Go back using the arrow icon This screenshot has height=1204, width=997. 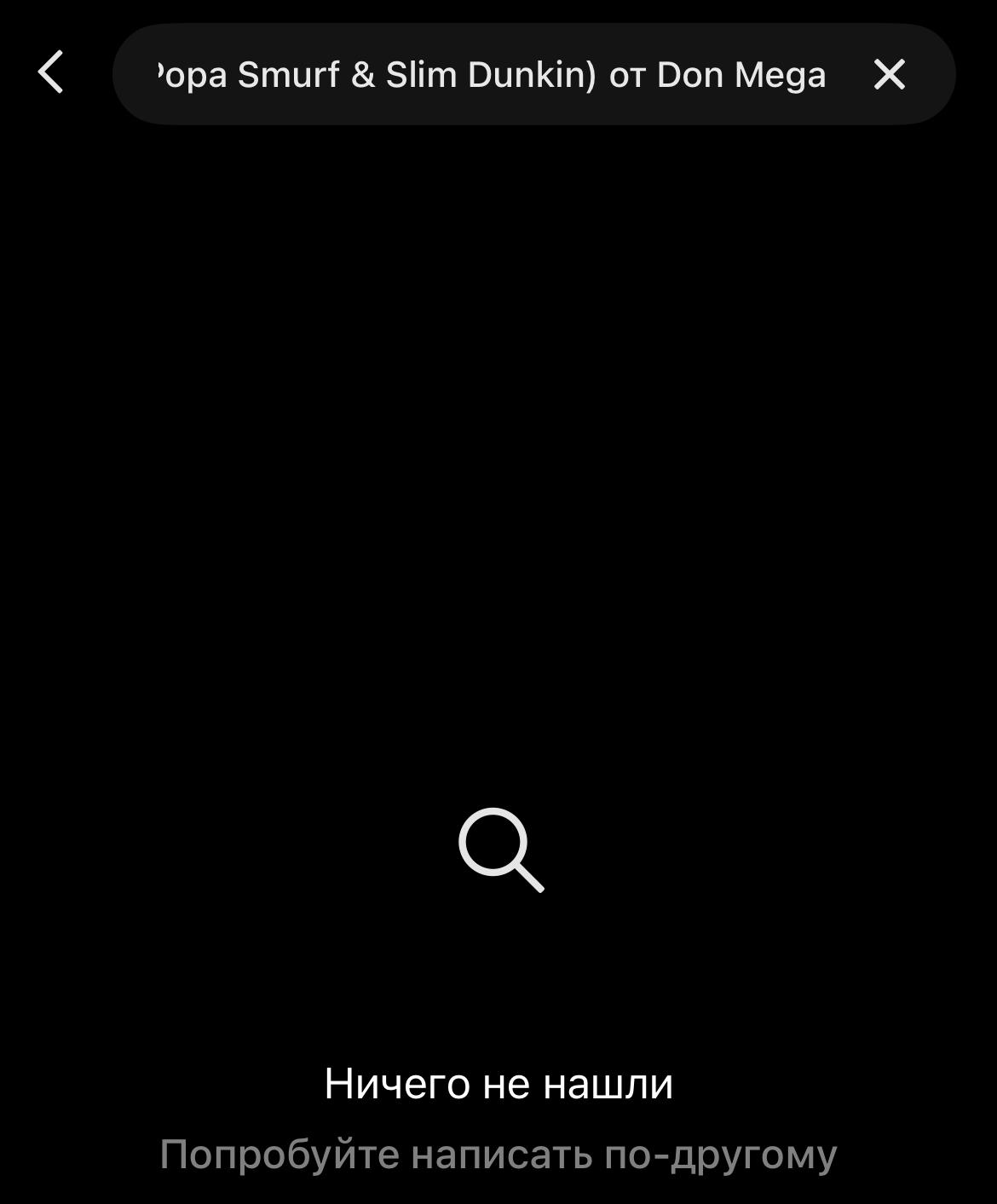(51, 72)
